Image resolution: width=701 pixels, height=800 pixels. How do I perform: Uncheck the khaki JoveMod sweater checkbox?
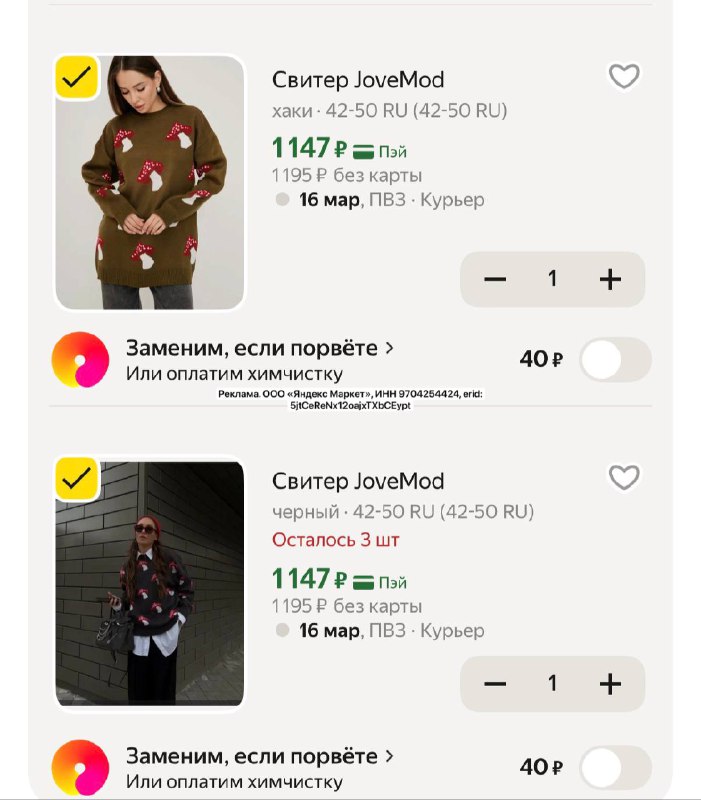click(x=76, y=77)
